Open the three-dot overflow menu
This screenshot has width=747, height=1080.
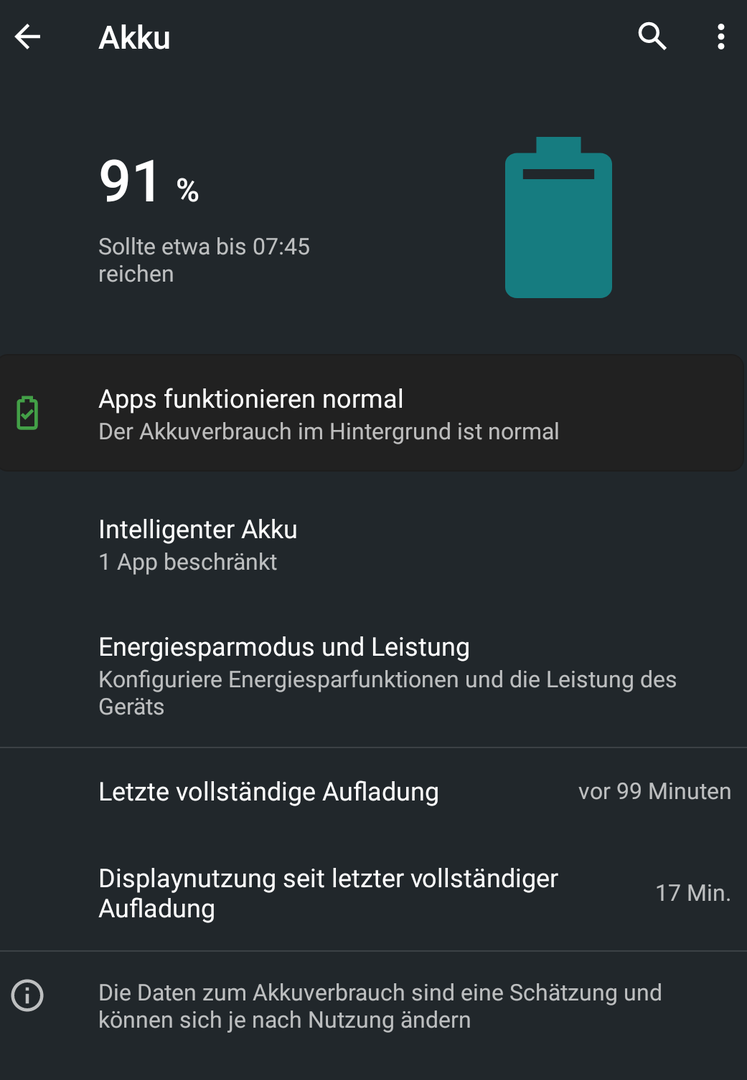[720, 37]
